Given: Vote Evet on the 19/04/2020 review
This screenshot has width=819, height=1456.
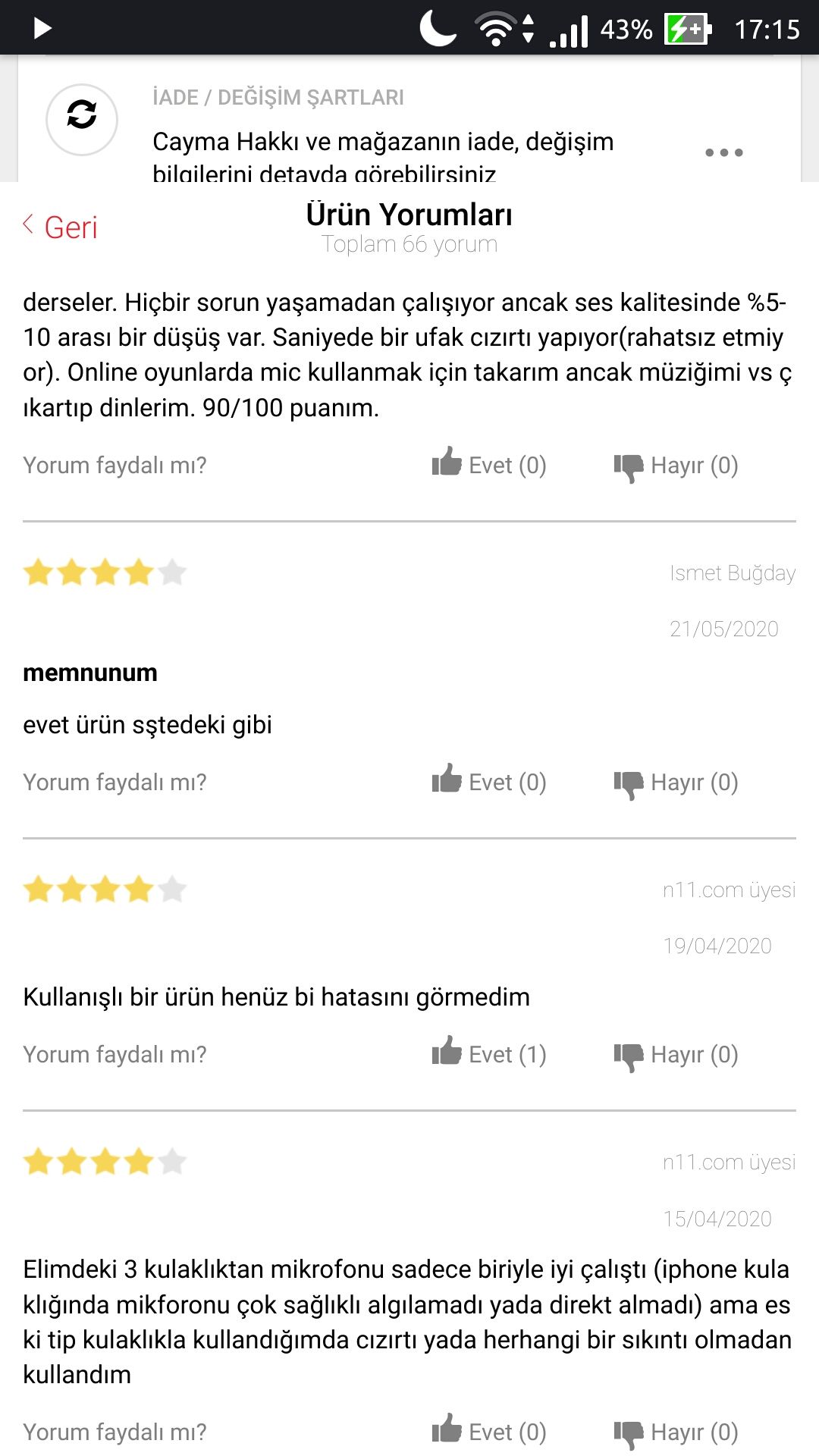Looking at the screenshot, I should pos(489,1053).
